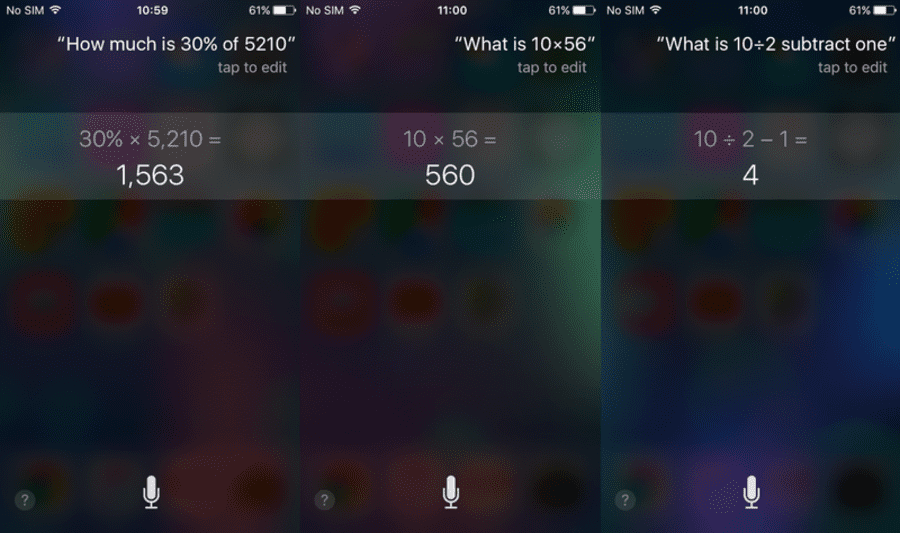This screenshot has height=533, width=900.
Task: Activate the microphone under the 1,563 result
Action: click(151, 493)
